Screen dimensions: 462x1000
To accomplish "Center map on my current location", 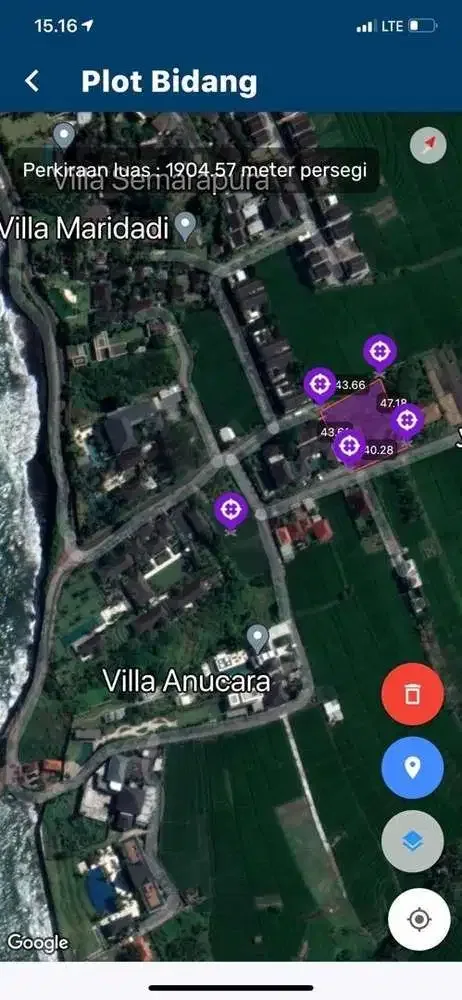I will coord(419,920).
